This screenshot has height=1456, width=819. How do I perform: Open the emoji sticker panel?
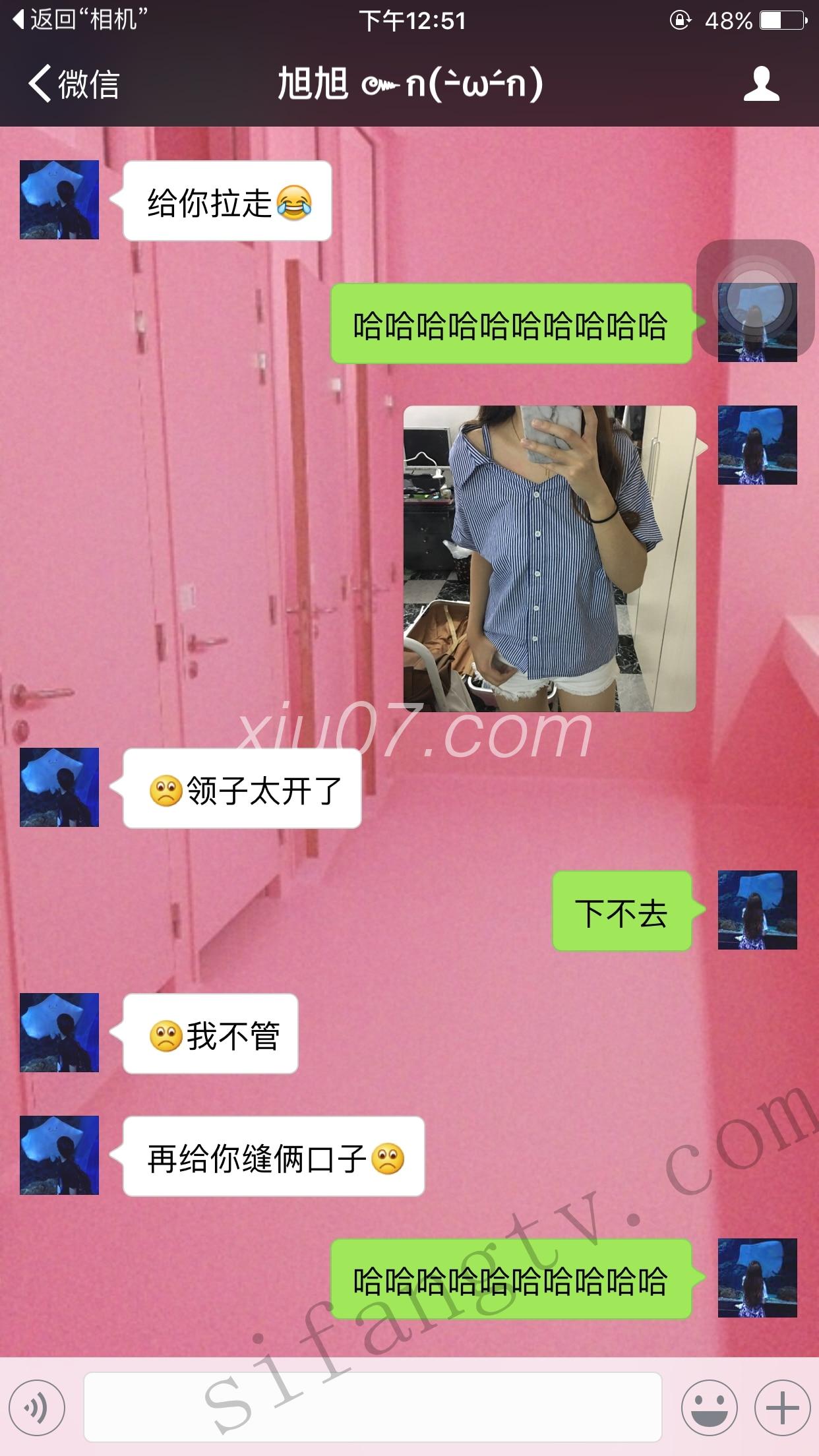pos(710,1408)
